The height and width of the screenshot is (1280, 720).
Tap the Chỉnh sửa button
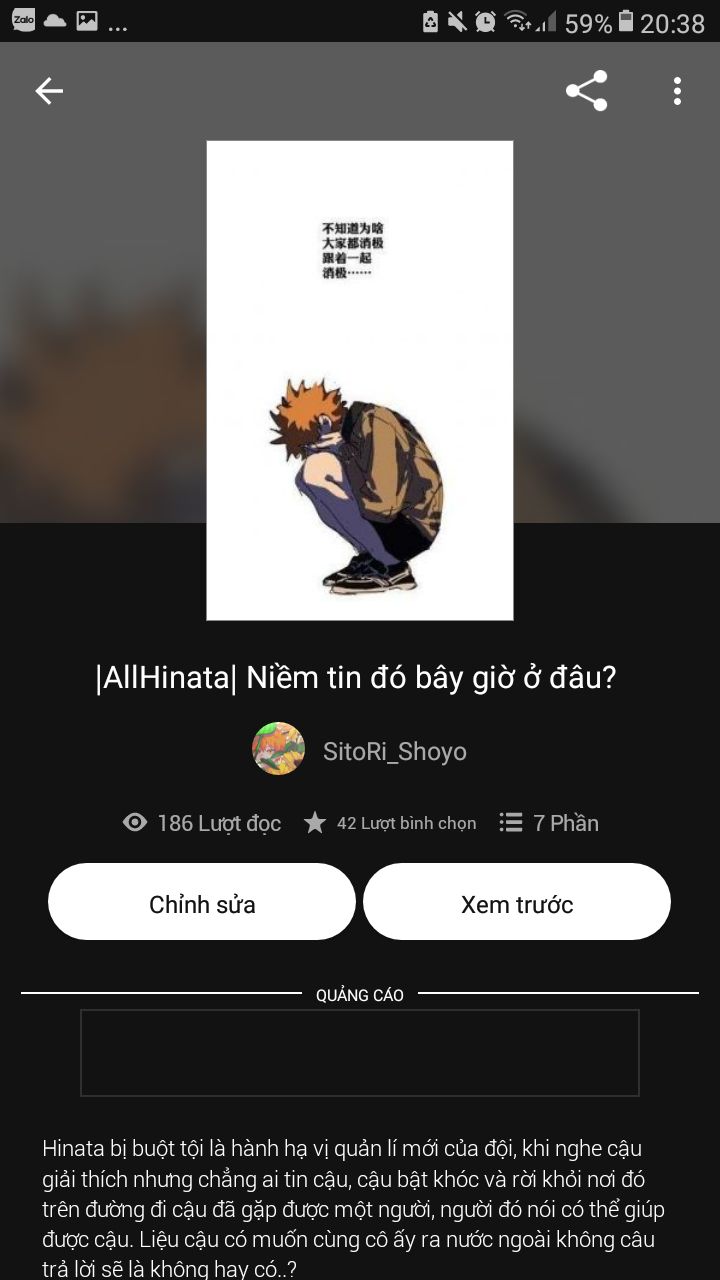[202, 902]
